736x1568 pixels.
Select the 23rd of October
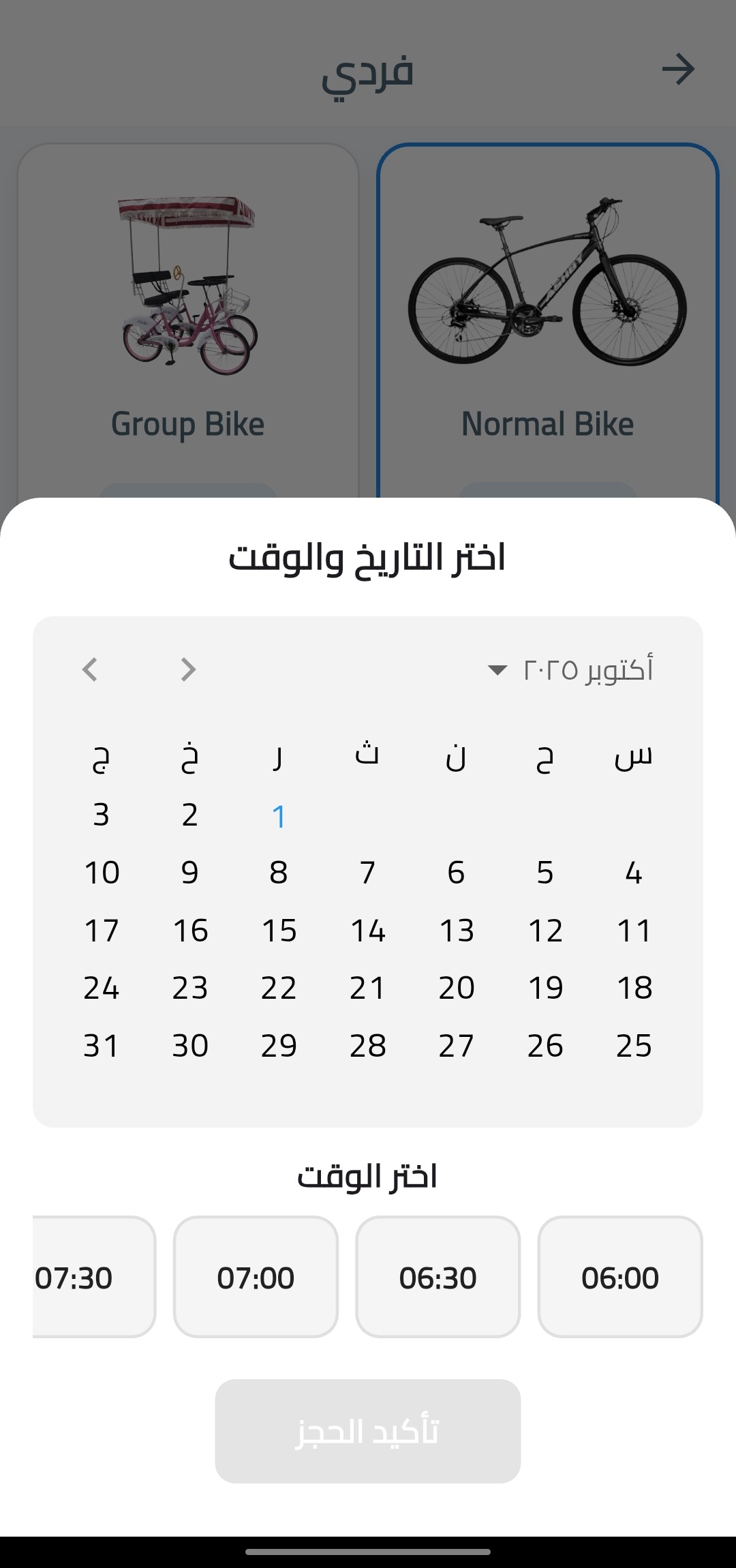pos(190,988)
